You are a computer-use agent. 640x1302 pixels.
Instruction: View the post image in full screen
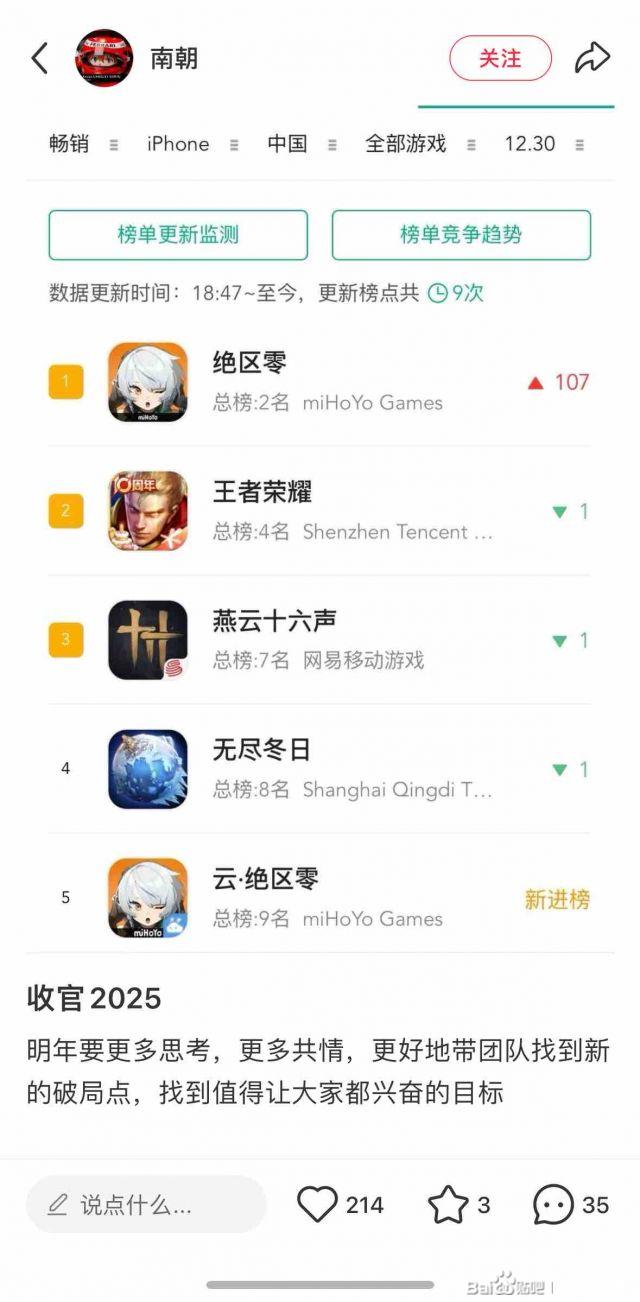320,560
